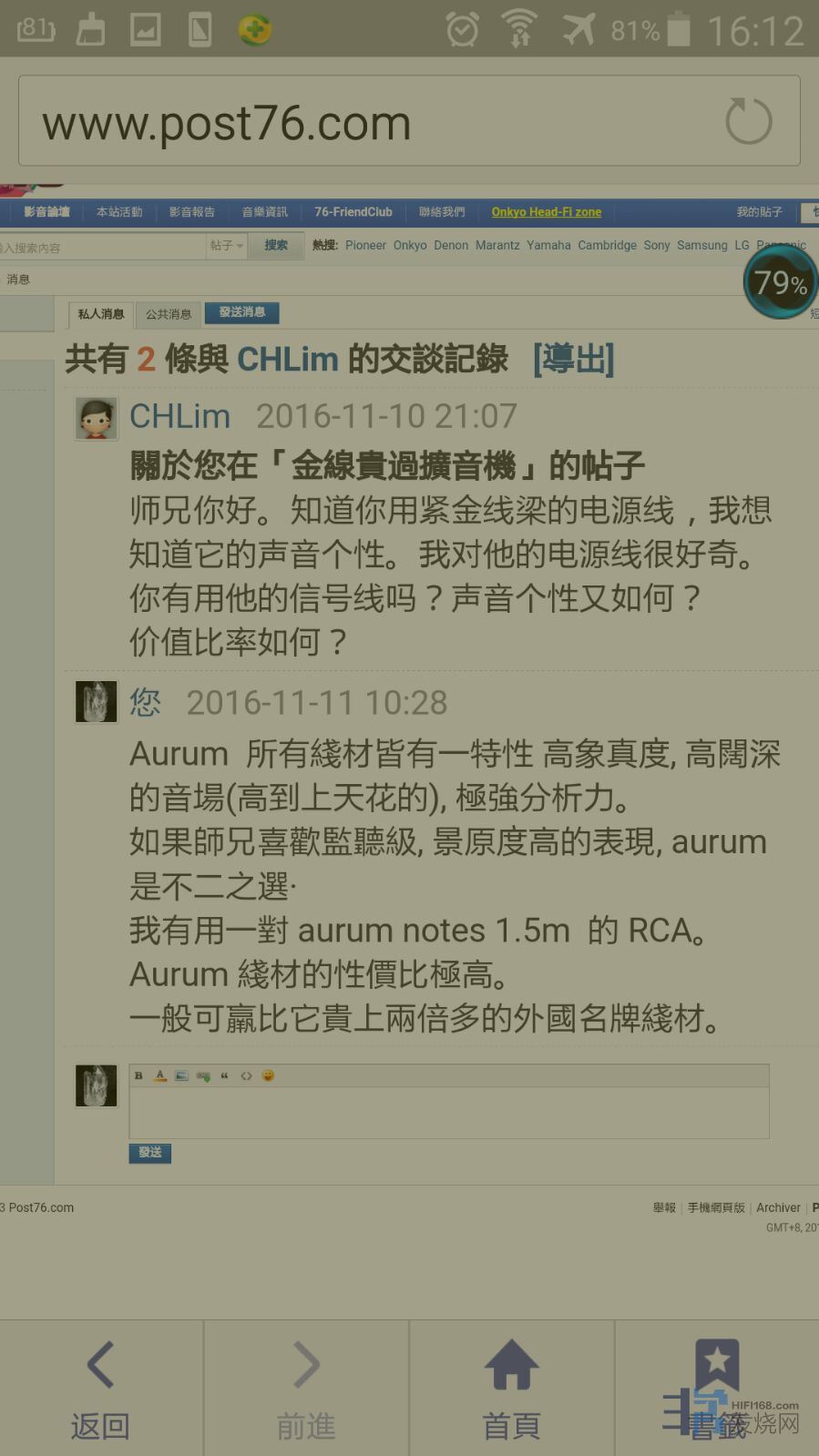Switch to the 公共消息 tab
819x1456 pixels.
click(x=169, y=314)
